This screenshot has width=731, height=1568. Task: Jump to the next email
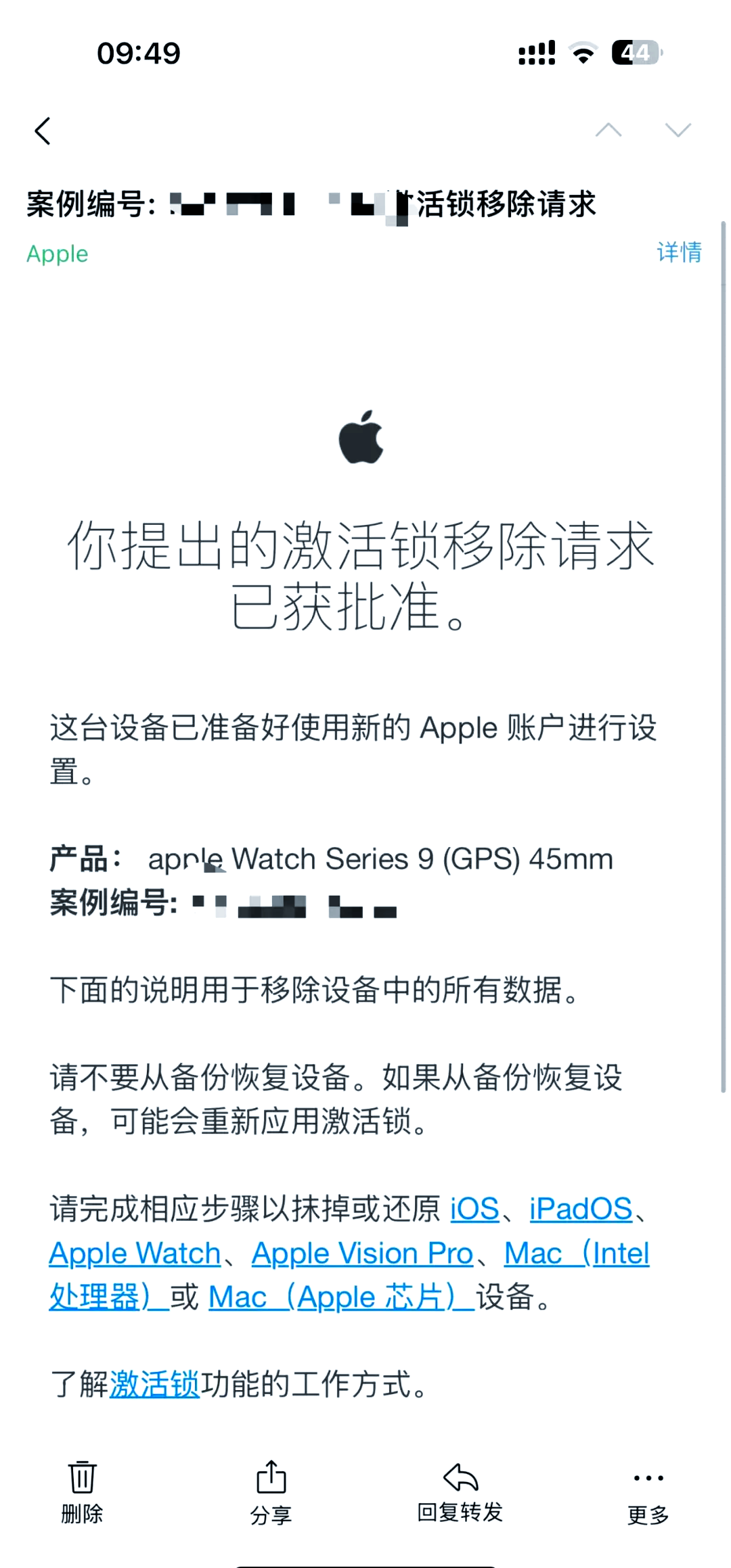pyautogui.click(x=678, y=130)
